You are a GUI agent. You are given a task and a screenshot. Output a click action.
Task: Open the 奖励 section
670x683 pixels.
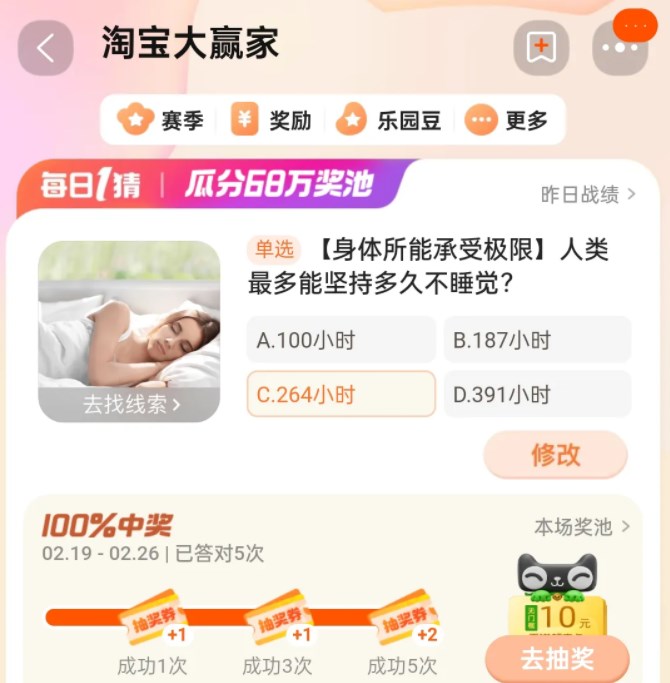(272, 121)
